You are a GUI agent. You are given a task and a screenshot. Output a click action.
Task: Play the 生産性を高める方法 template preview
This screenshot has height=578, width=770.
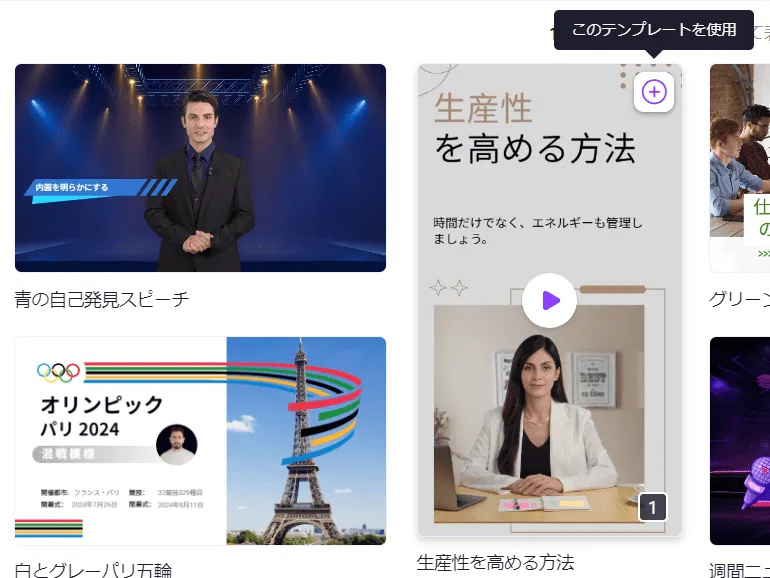(x=549, y=300)
